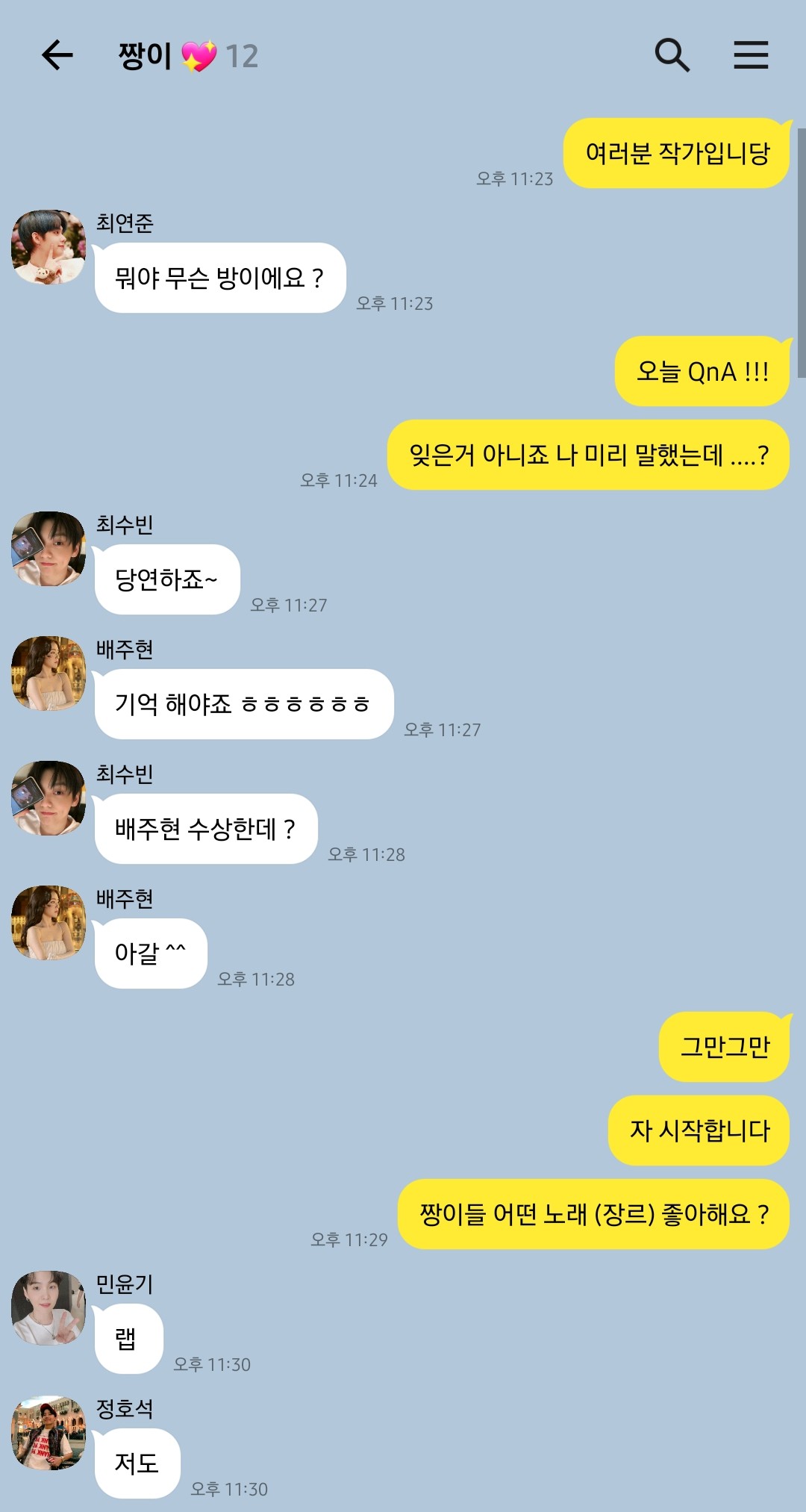Open the chat room hamburger menu

point(751,55)
